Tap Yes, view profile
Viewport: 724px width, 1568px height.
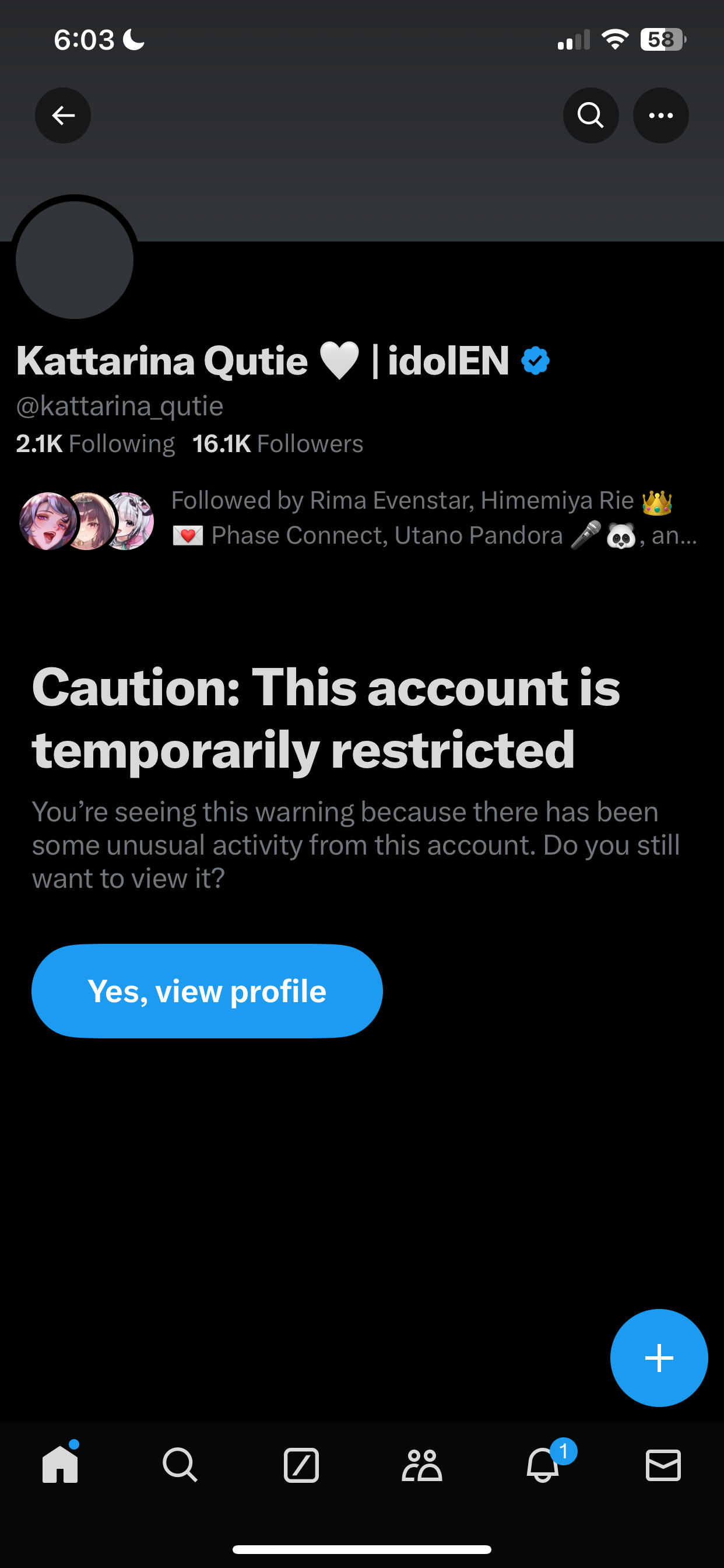[x=207, y=991]
